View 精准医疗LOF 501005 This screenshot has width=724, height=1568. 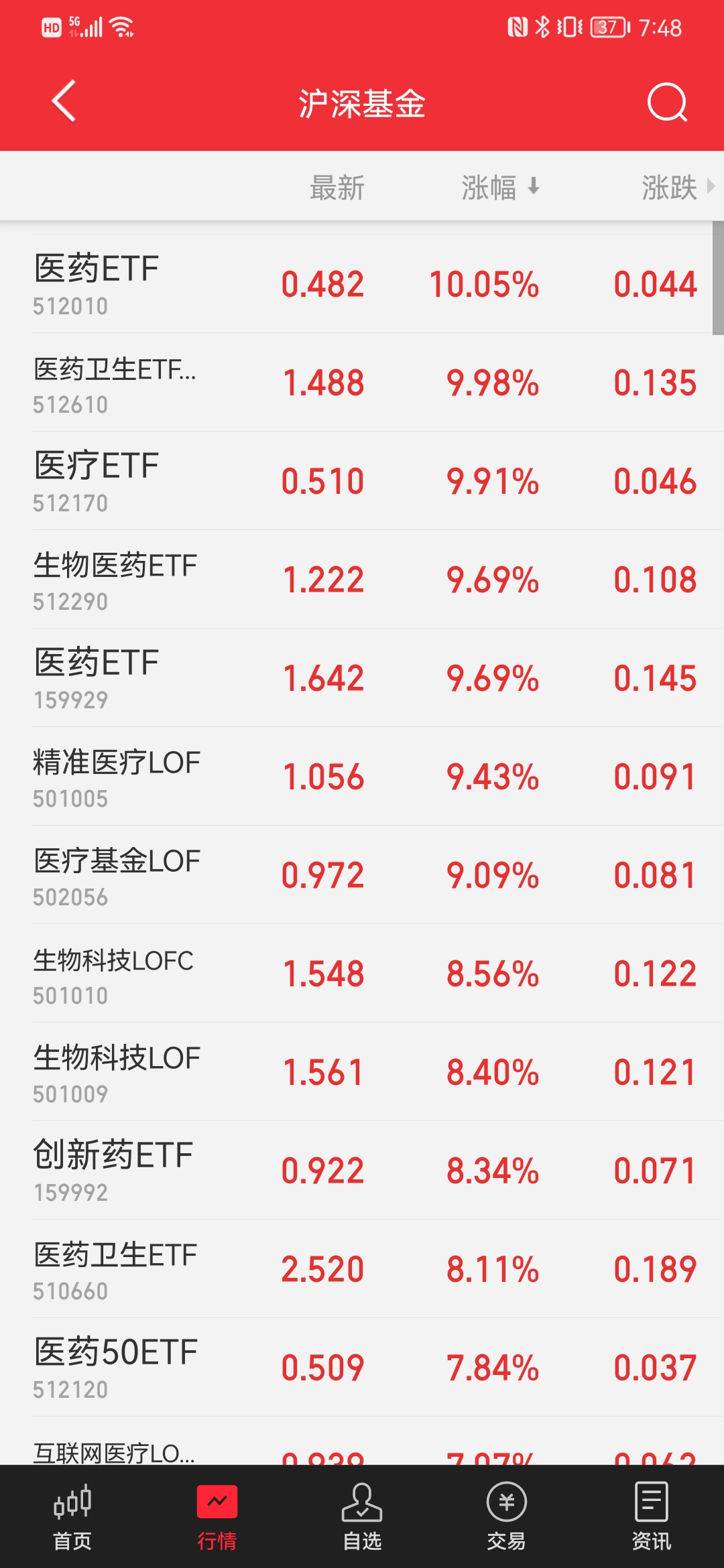[362, 777]
